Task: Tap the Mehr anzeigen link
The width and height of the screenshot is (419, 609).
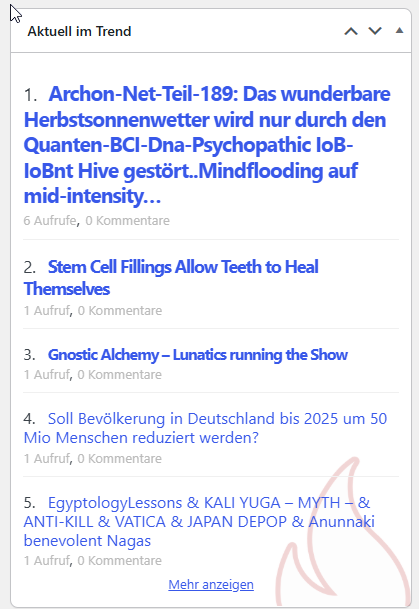Action: 211,585
